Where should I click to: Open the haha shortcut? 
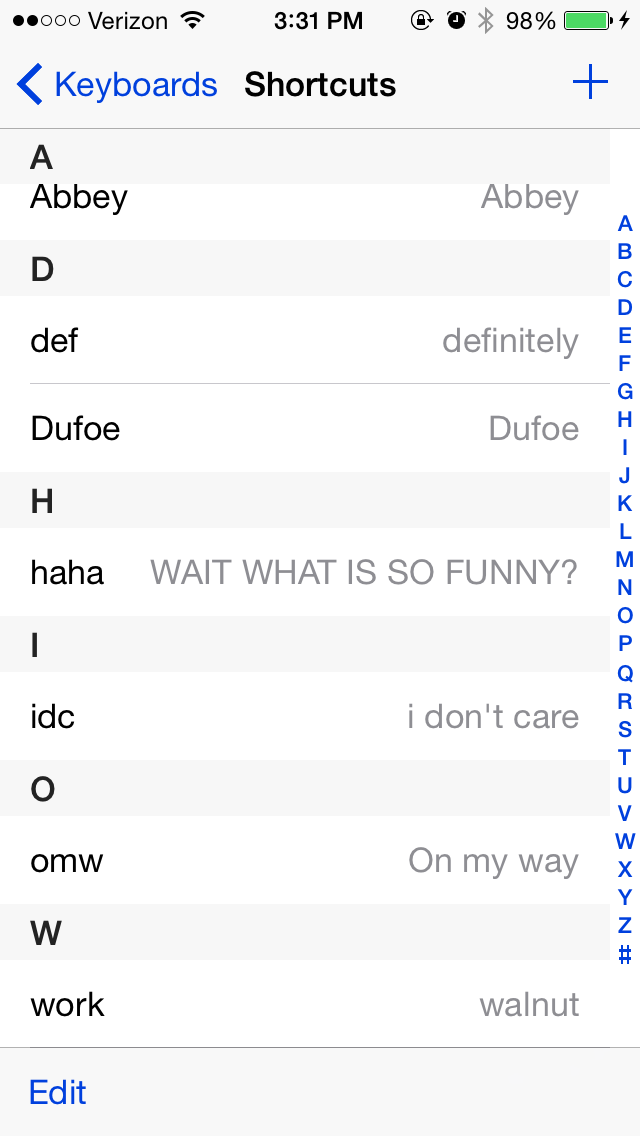304,572
